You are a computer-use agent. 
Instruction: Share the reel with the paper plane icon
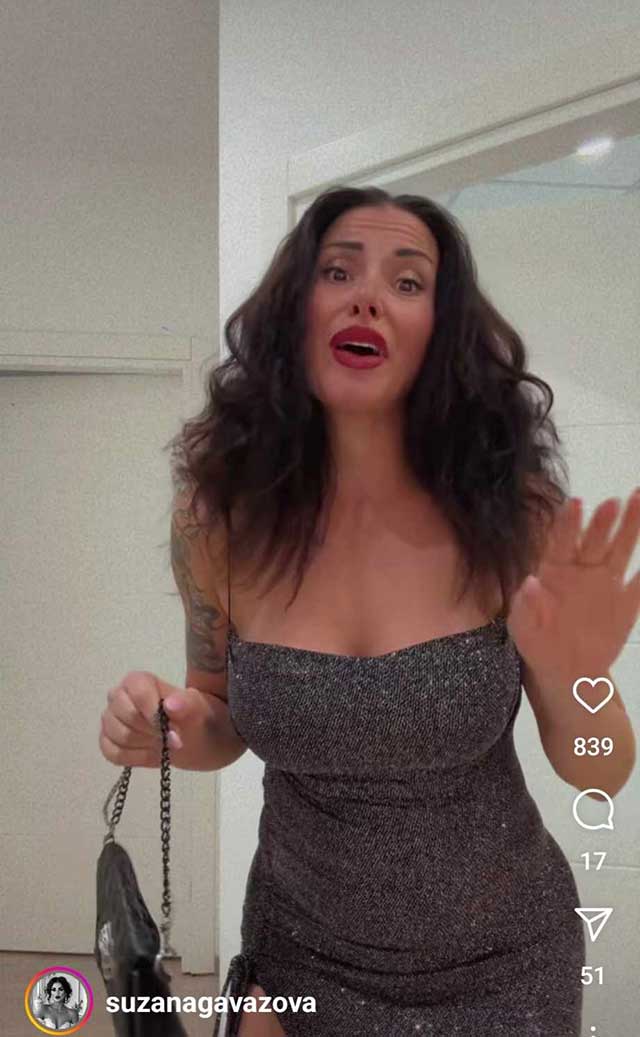coord(593,923)
